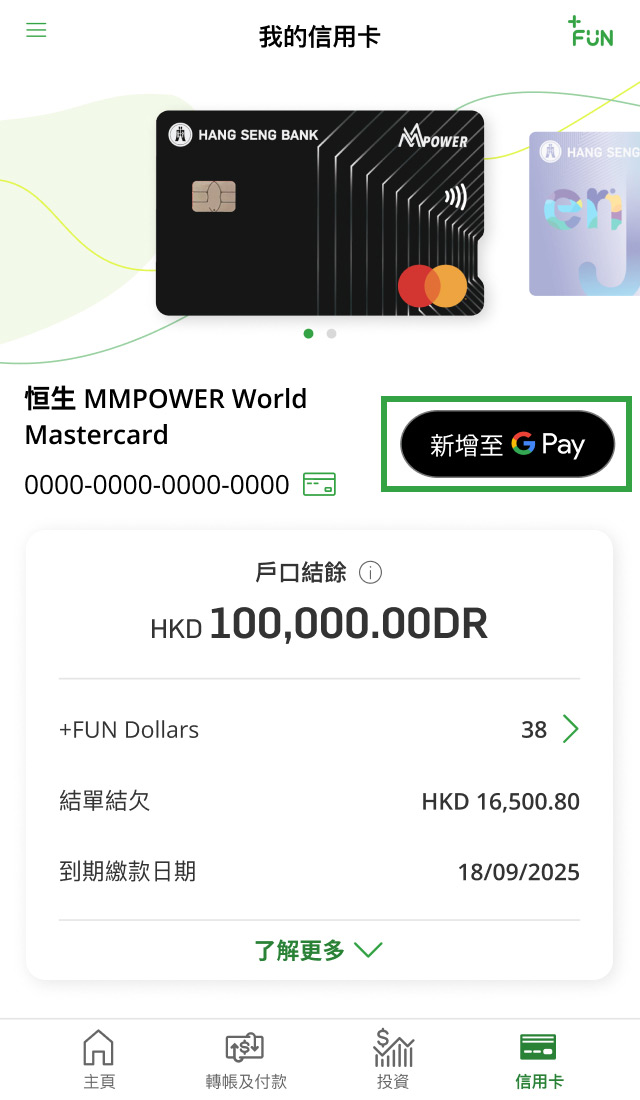Screen dimensions: 640x1100
Task: Show card details icon beside card number
Action: pos(319,484)
